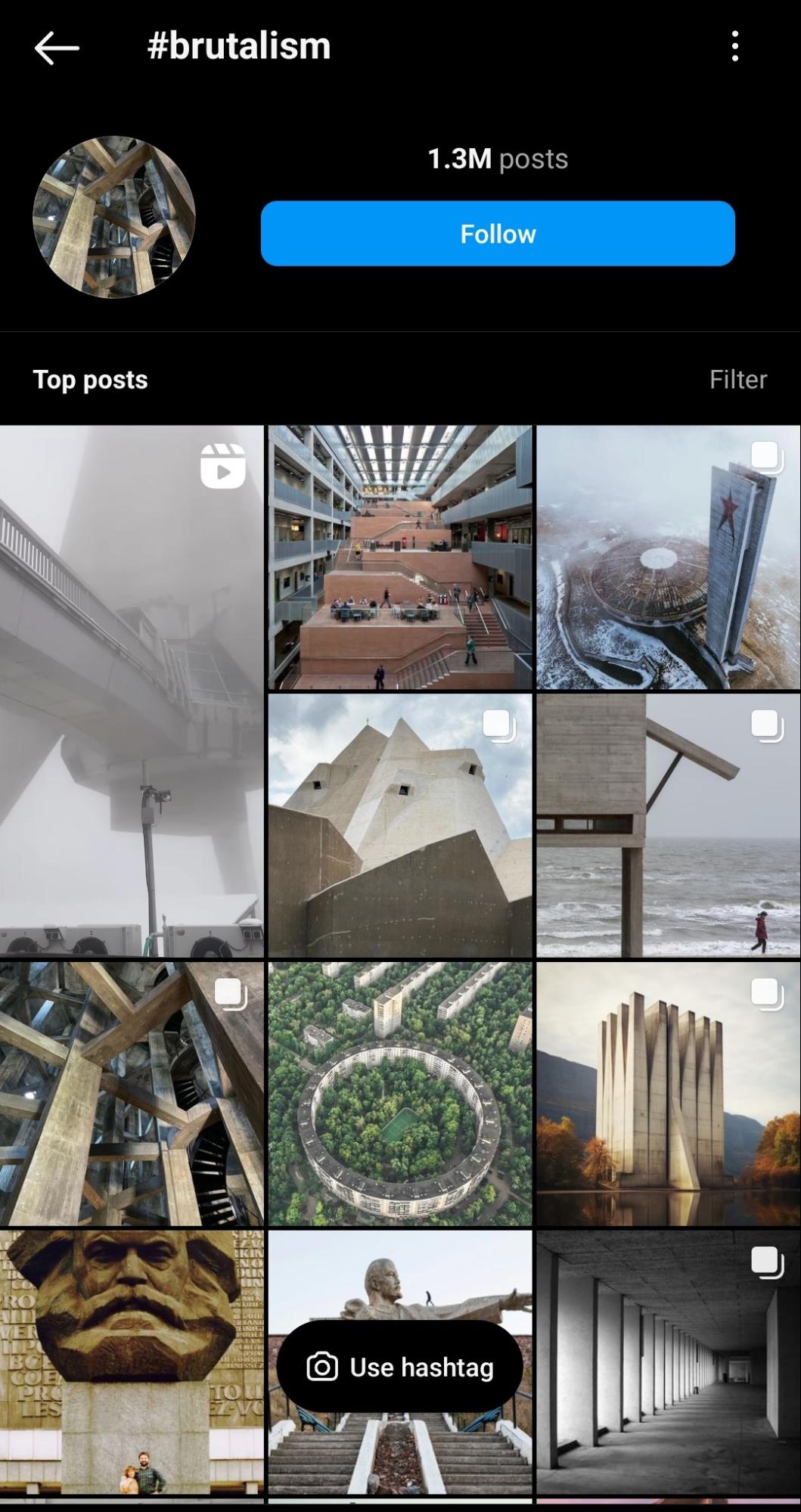Open the seaside concrete structure post
This screenshot has width=801, height=1512.
(x=668, y=825)
